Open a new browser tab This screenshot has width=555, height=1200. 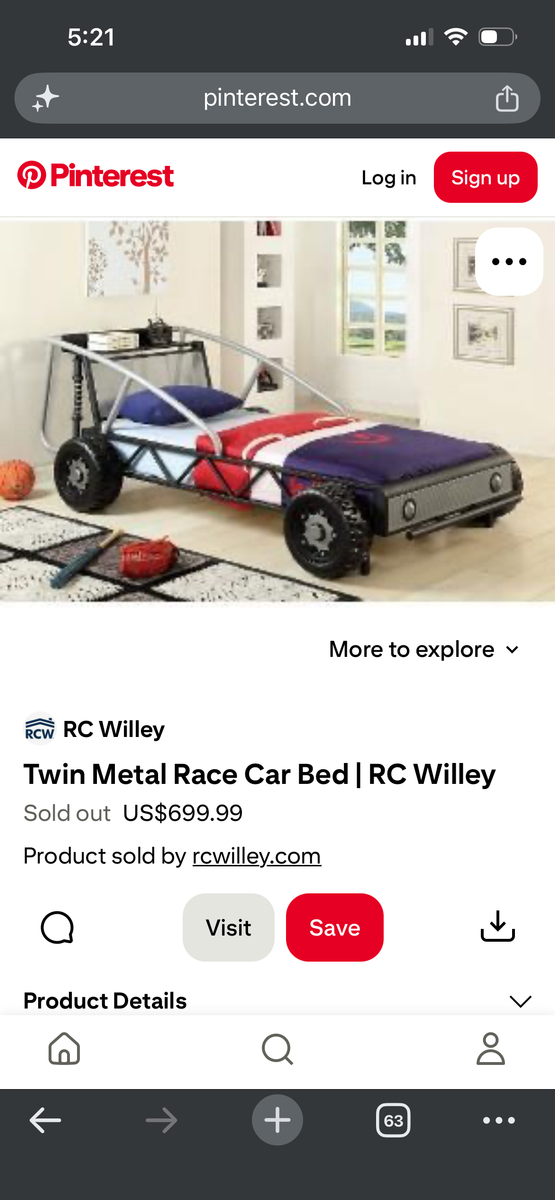pyautogui.click(x=277, y=1121)
